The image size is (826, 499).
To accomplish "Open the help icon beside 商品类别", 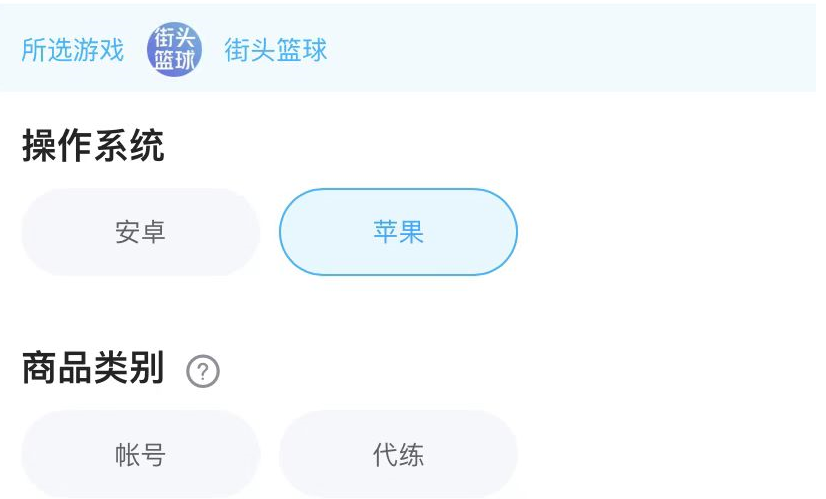I will coord(203,372).
